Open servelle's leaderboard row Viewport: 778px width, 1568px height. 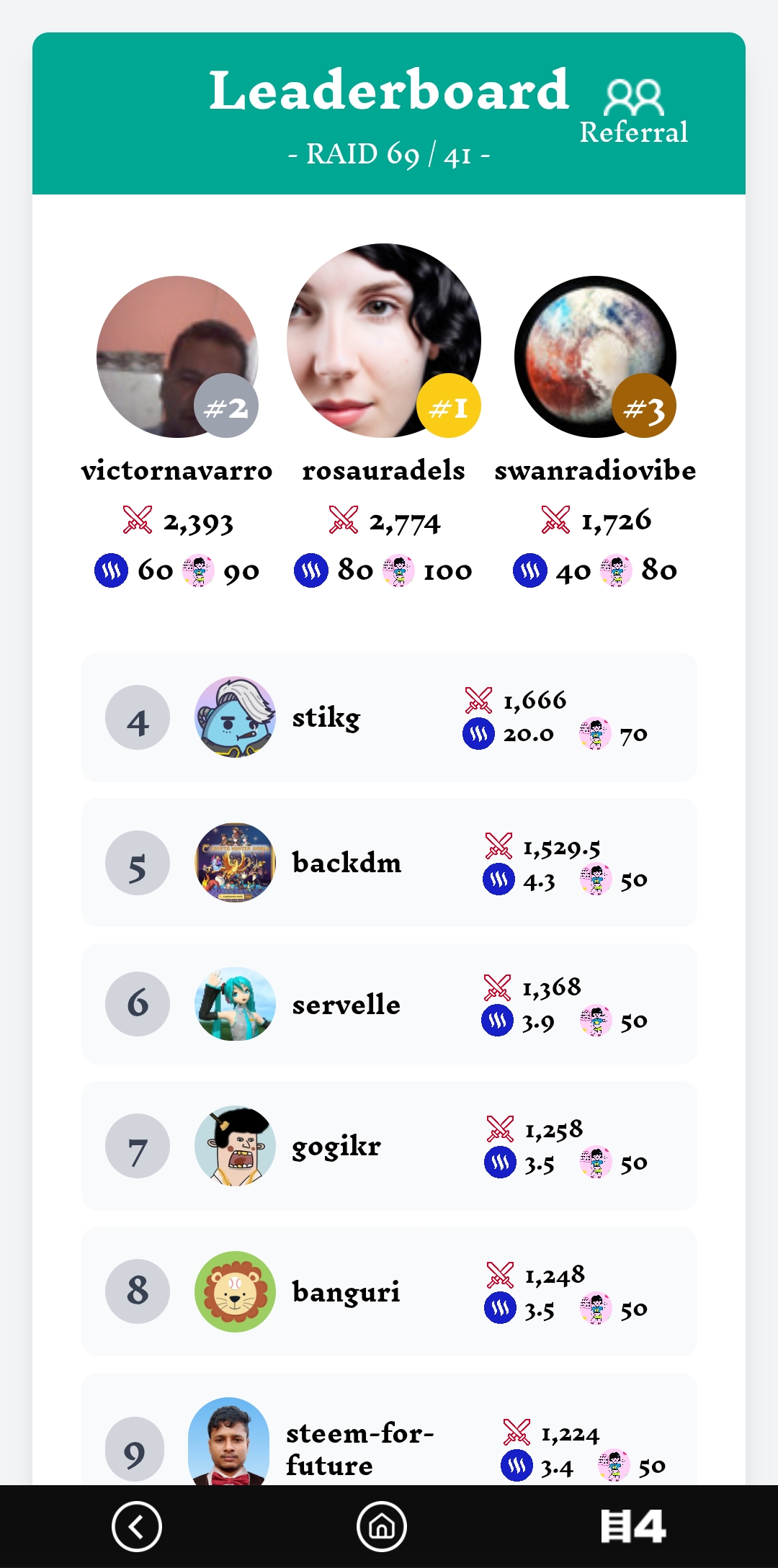point(389,1004)
